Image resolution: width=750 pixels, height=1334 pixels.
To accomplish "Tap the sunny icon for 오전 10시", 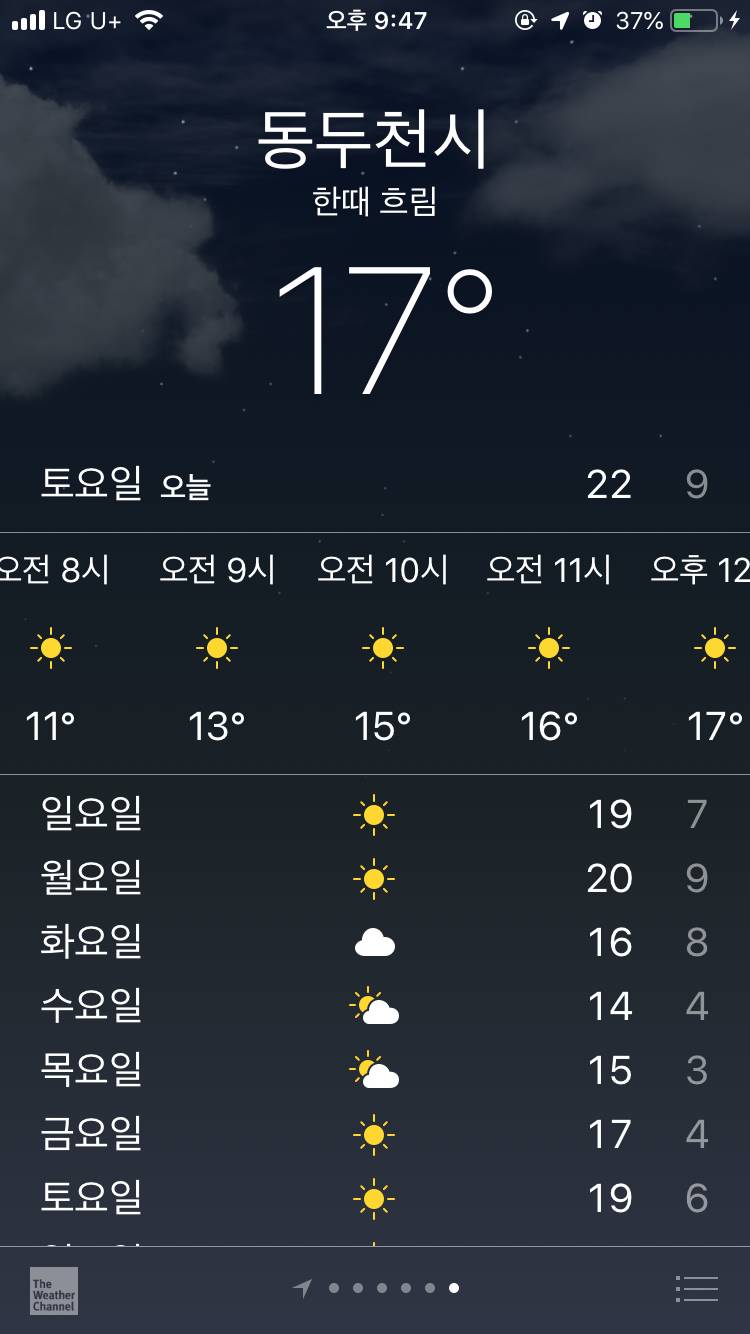I will click(x=381, y=646).
